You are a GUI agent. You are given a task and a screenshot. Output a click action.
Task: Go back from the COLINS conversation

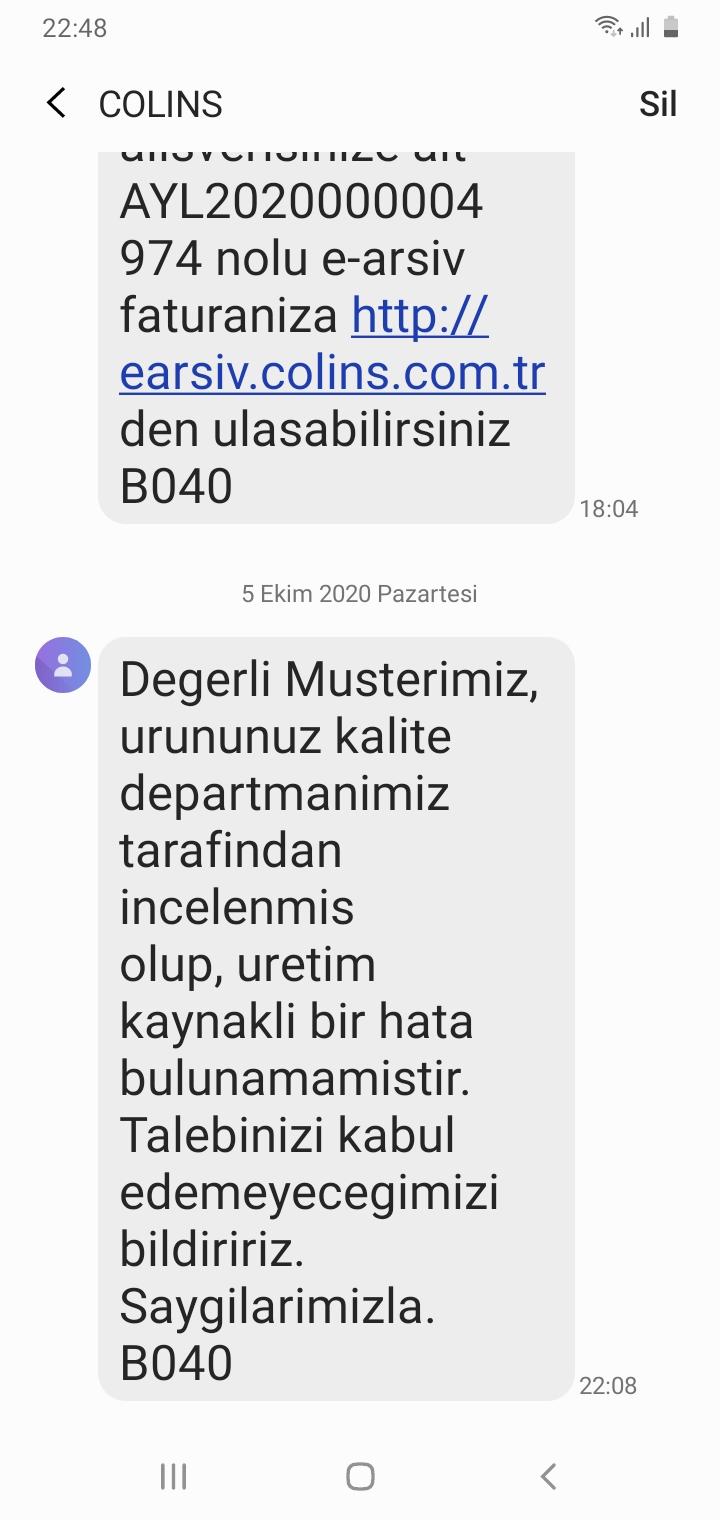click(x=57, y=103)
